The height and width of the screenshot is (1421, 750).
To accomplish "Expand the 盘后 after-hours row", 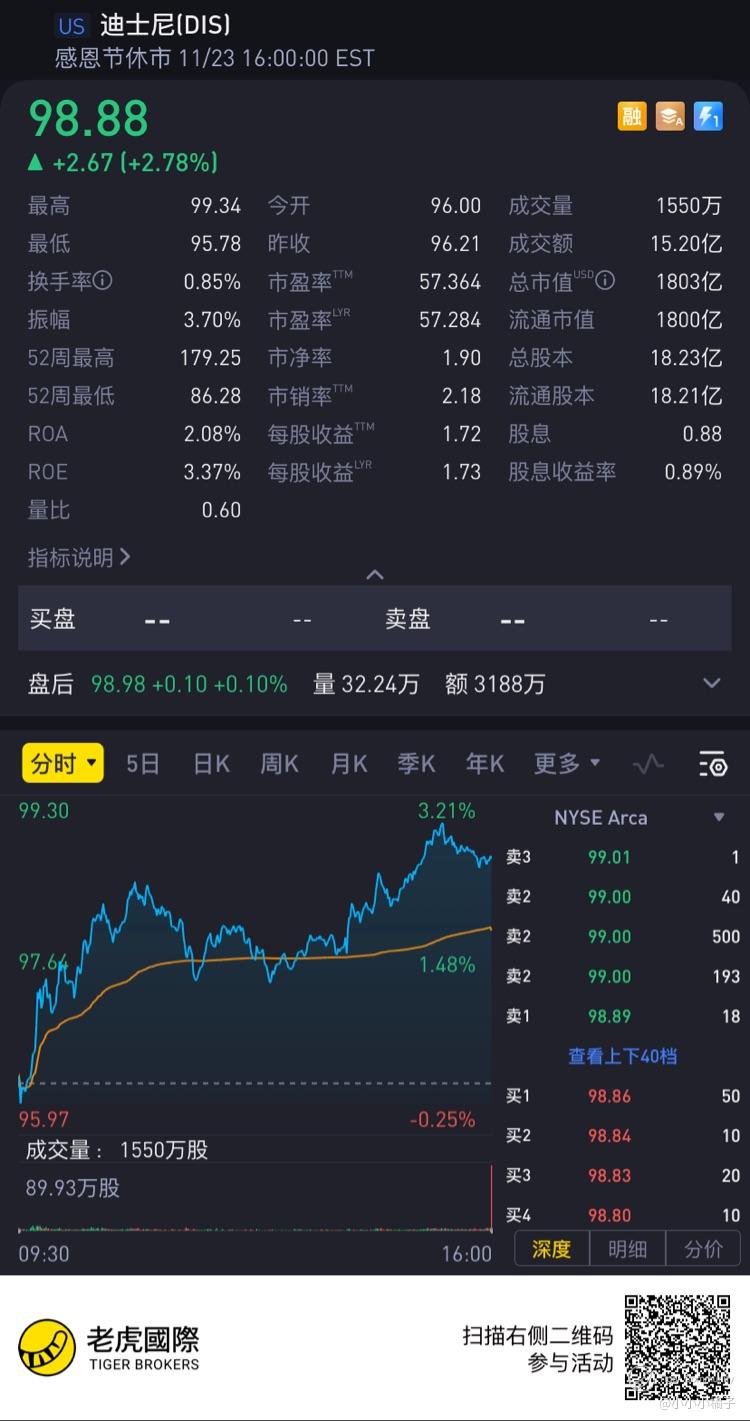I will click(711, 684).
